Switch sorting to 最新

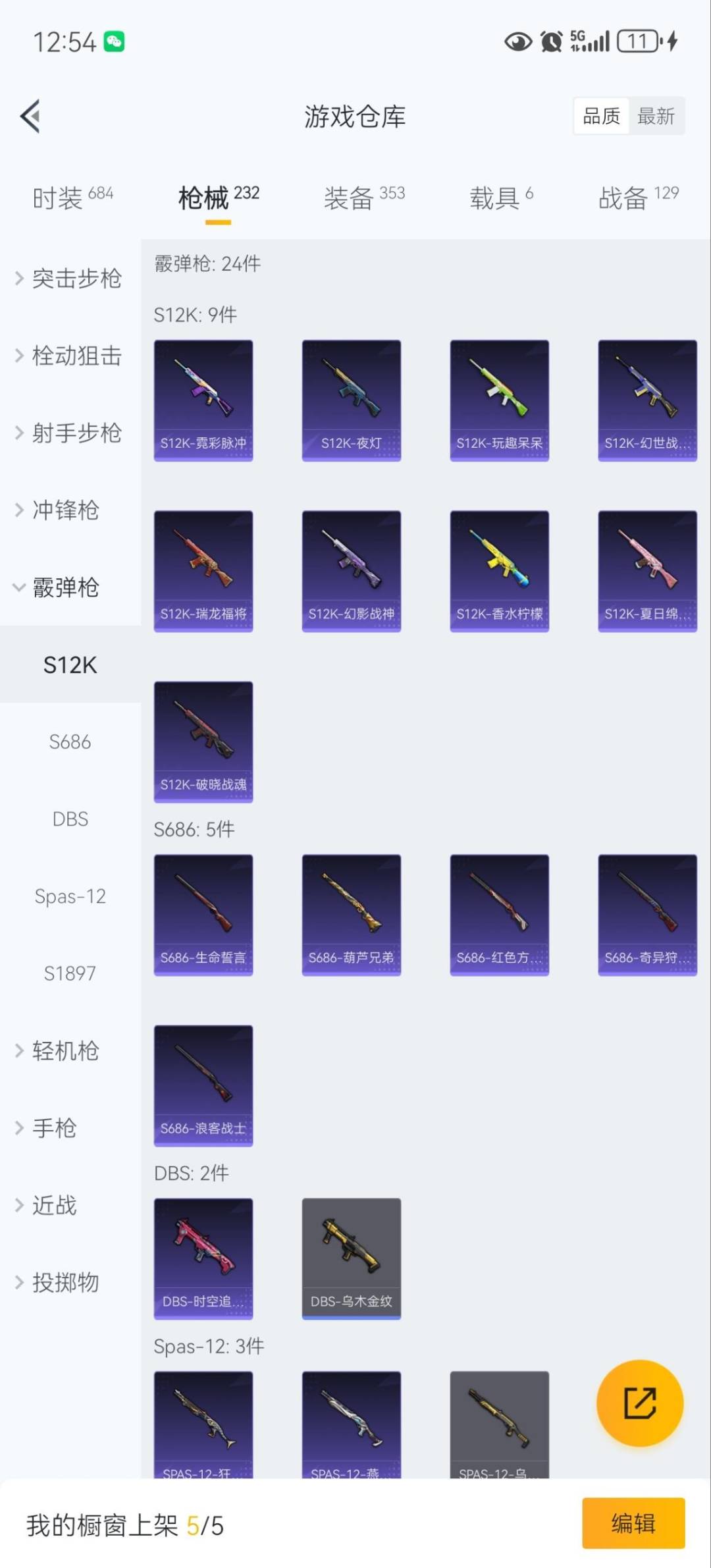(x=656, y=116)
